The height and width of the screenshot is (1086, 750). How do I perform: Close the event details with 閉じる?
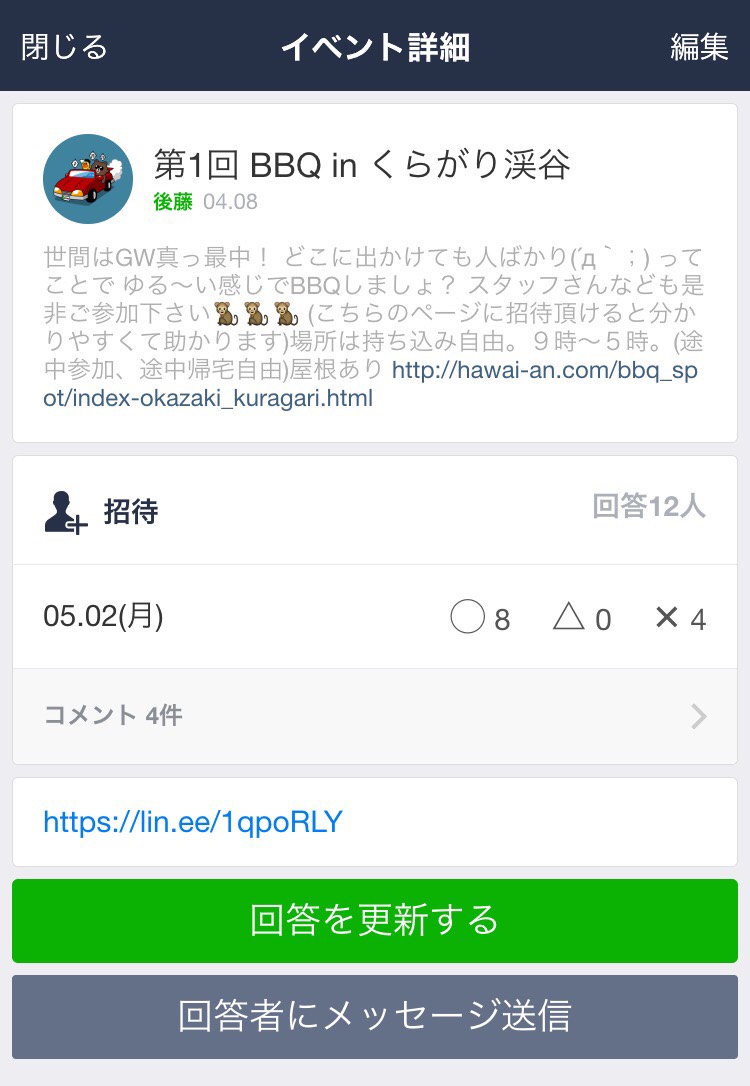tap(64, 47)
